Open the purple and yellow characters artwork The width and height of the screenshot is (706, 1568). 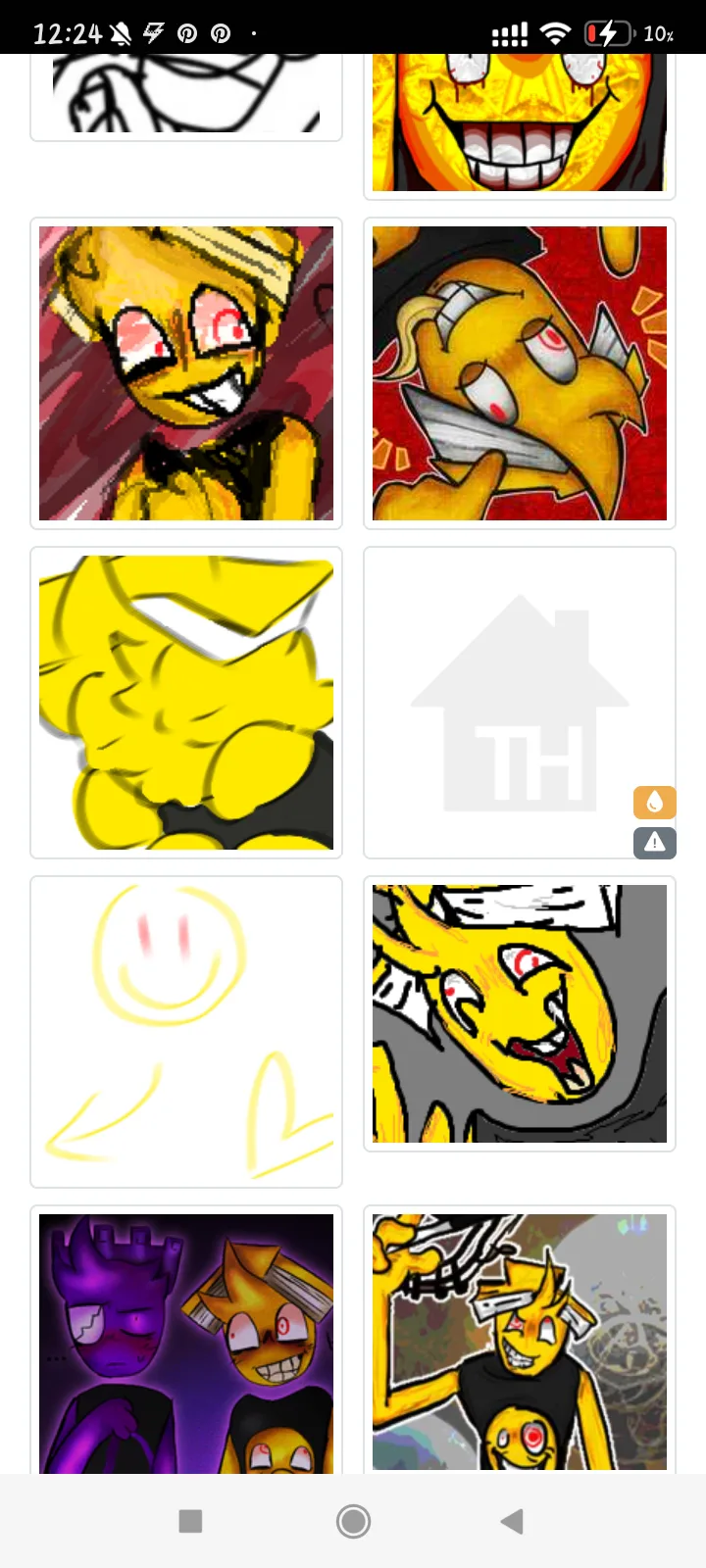(186, 1343)
